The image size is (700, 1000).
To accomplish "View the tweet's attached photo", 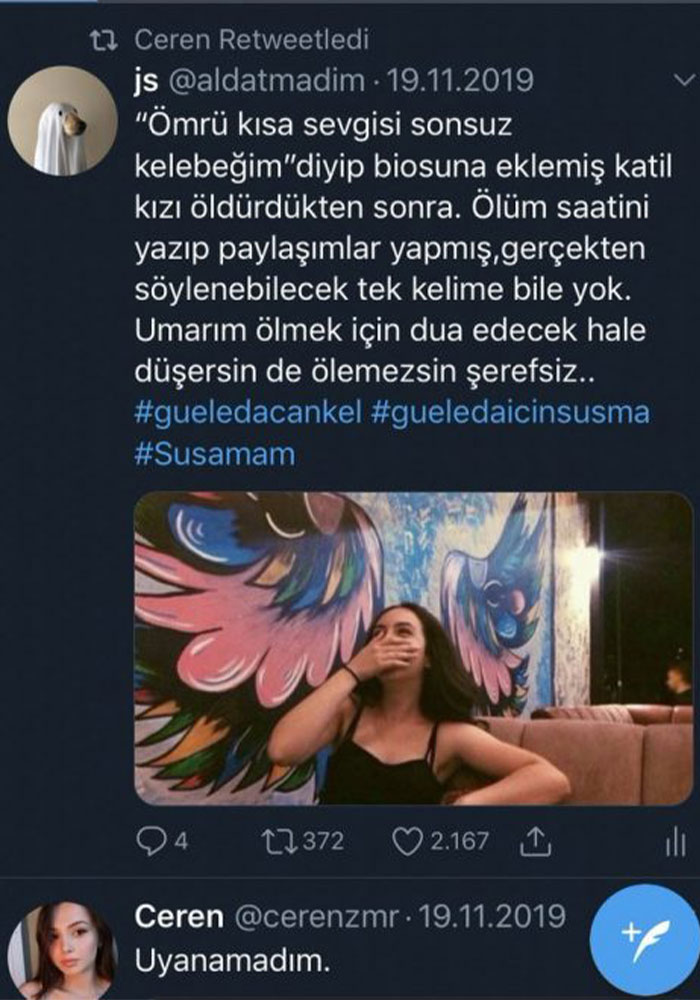I will (x=413, y=648).
